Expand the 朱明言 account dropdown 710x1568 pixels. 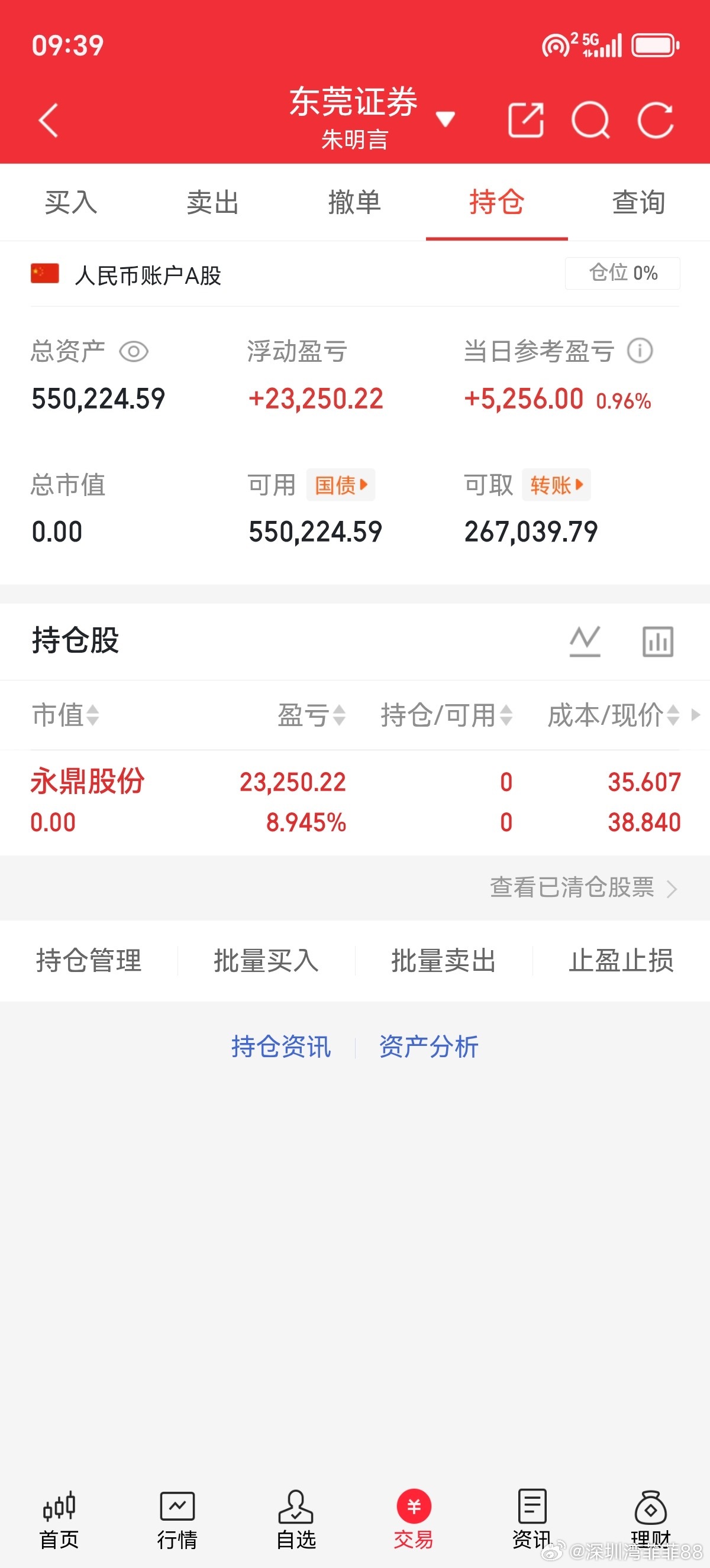coord(446,120)
